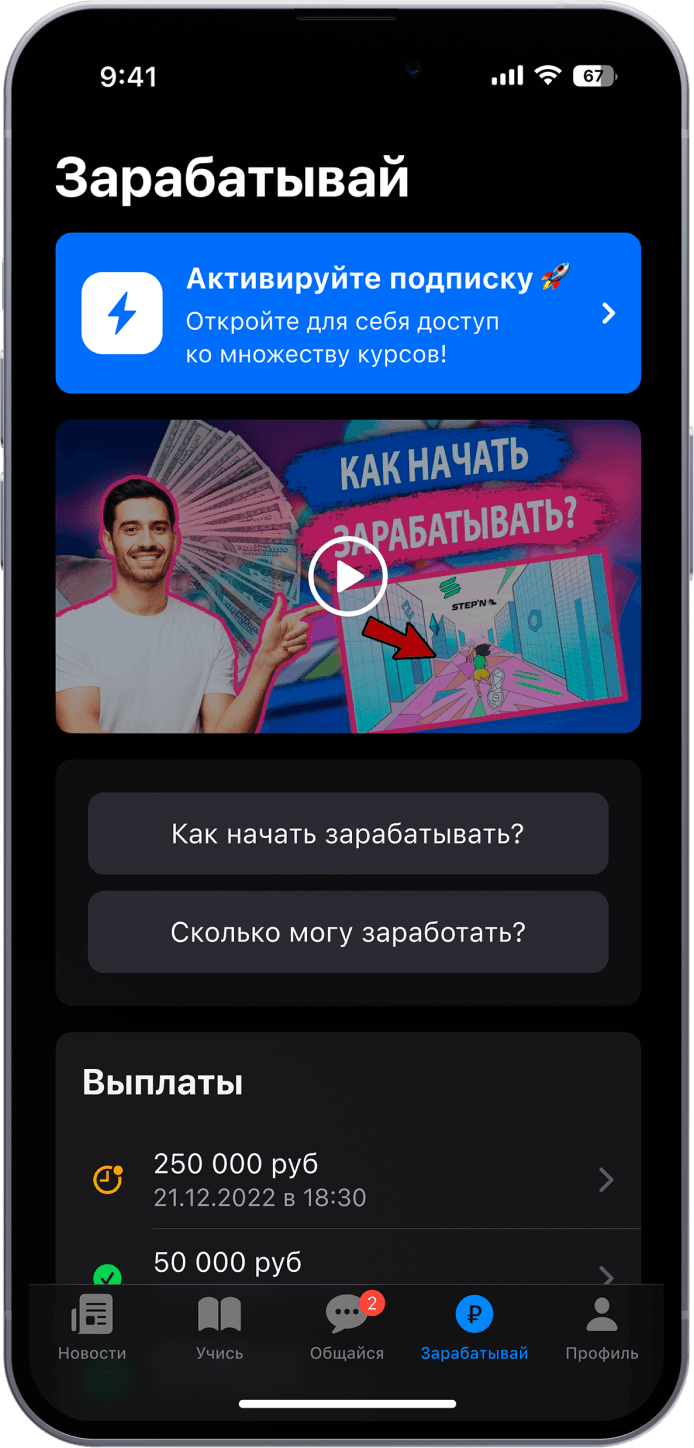Screen dimensions: 694x1448
Task: Switch to the Новости tab
Action: [x=92, y=1328]
